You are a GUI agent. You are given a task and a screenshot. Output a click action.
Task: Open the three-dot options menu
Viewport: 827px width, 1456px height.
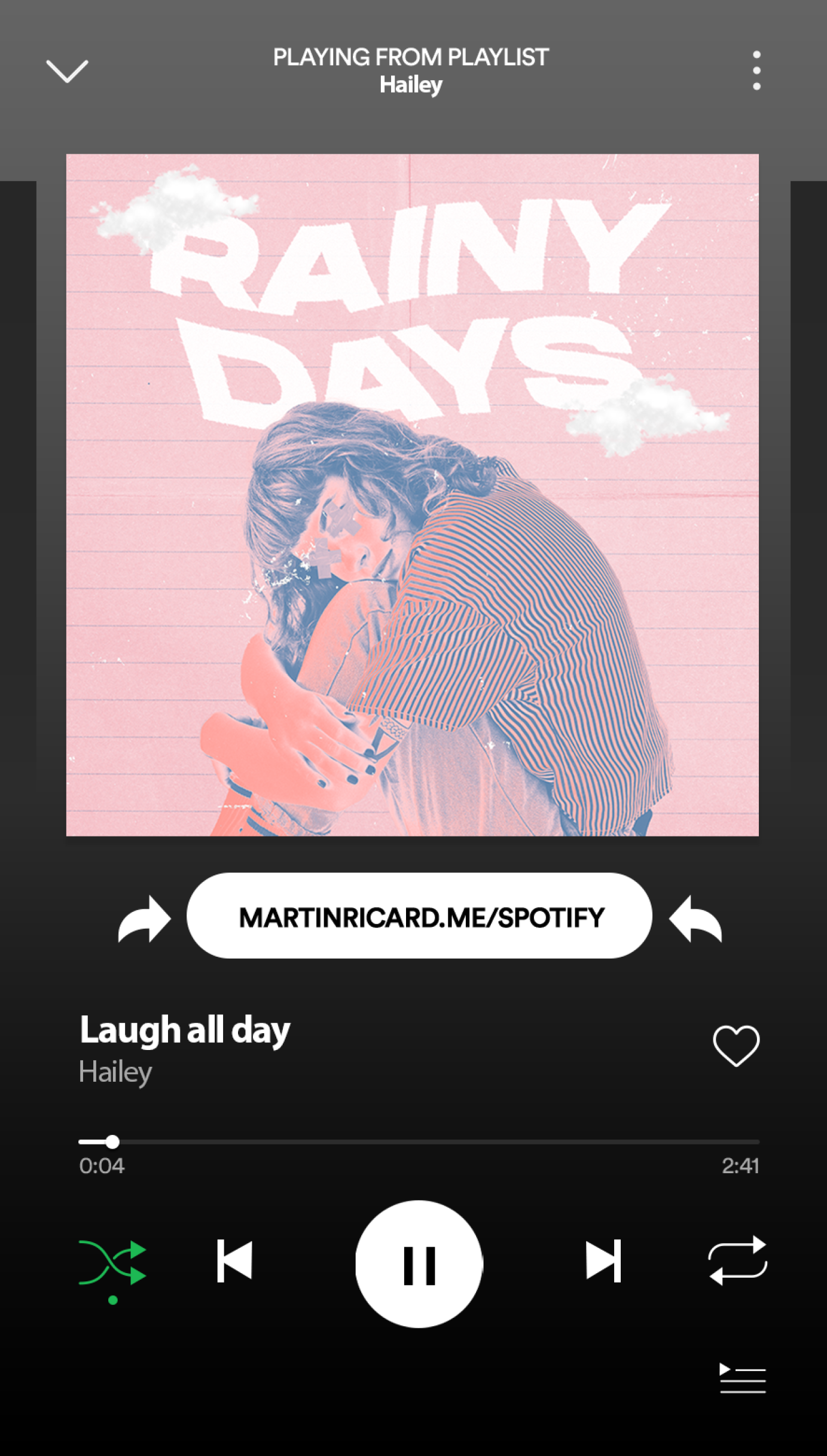pos(756,71)
